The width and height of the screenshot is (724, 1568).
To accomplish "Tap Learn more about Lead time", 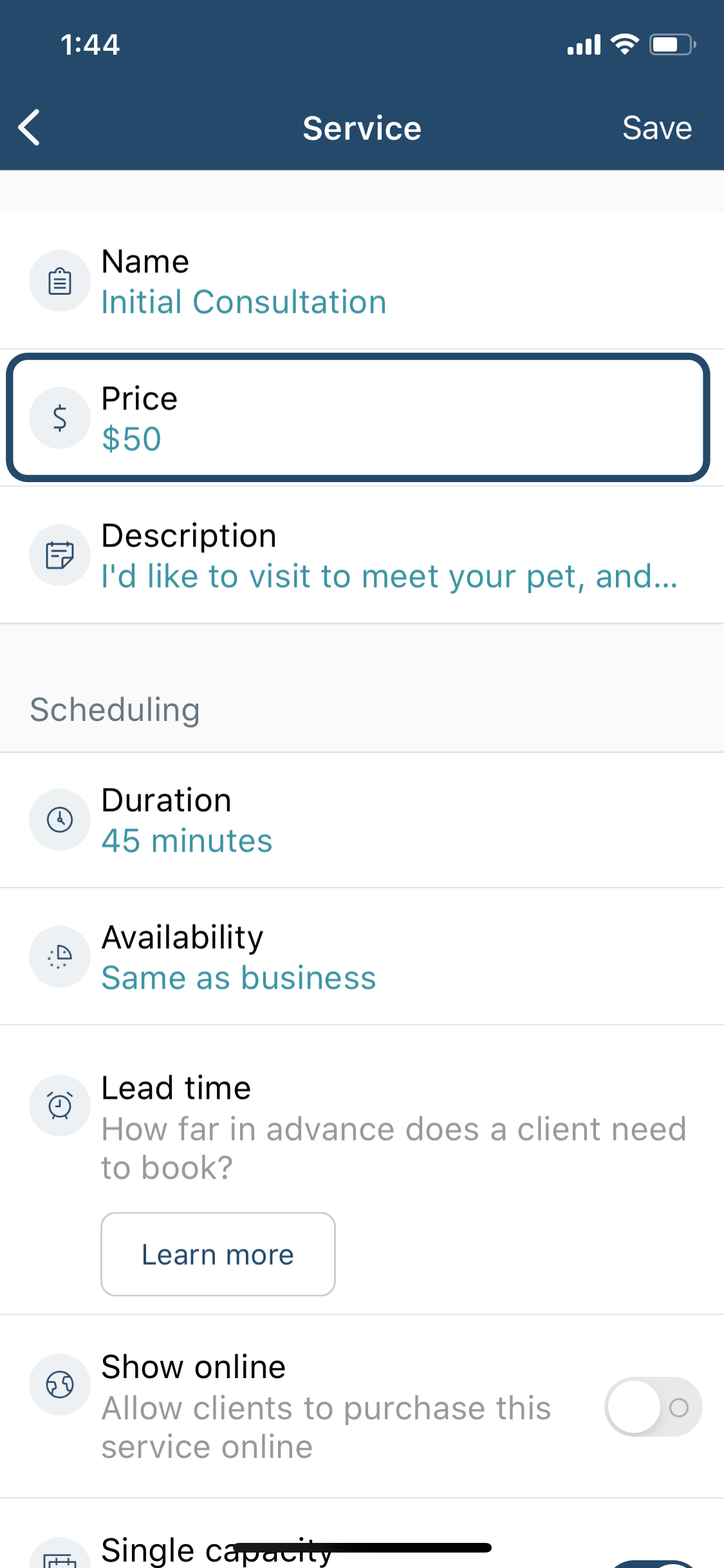I will tap(218, 1254).
